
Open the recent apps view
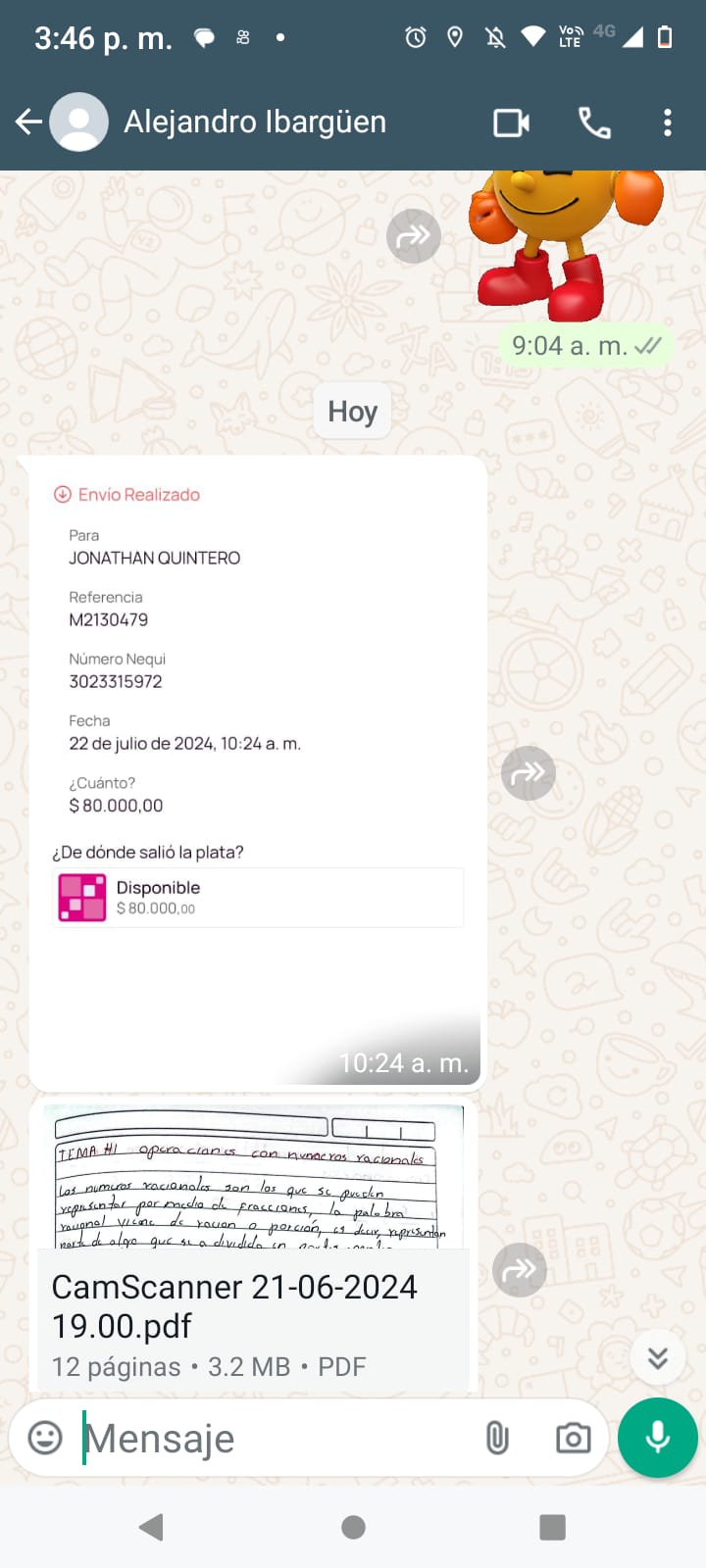(552, 1527)
